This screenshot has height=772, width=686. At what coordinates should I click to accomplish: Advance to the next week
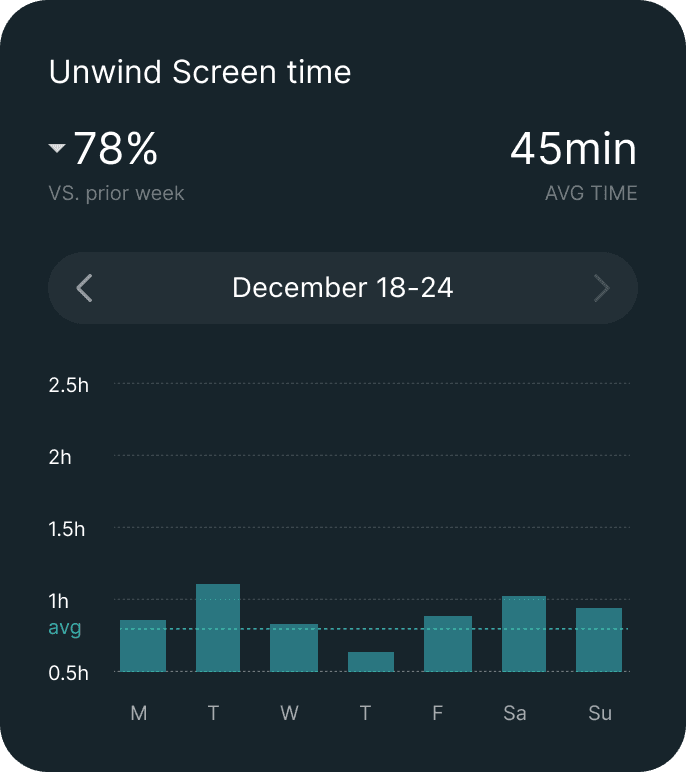click(601, 289)
